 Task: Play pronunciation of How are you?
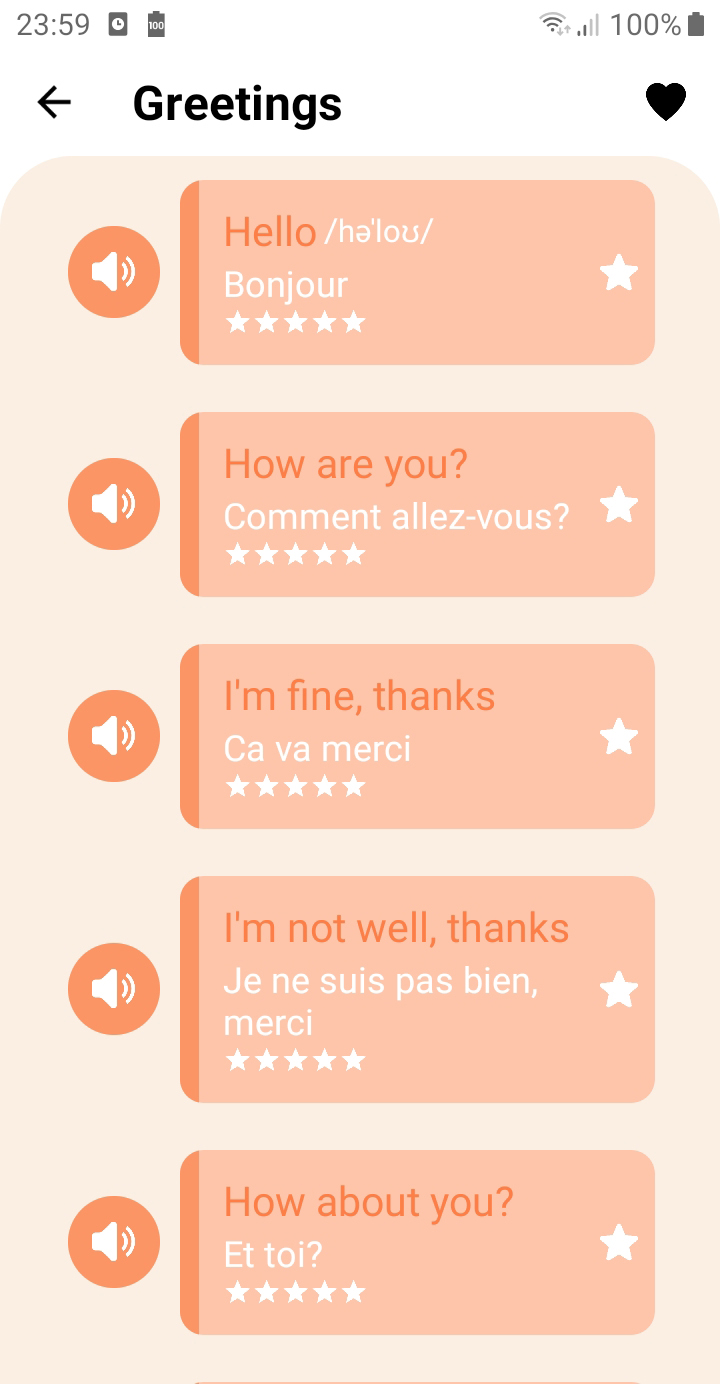click(113, 503)
